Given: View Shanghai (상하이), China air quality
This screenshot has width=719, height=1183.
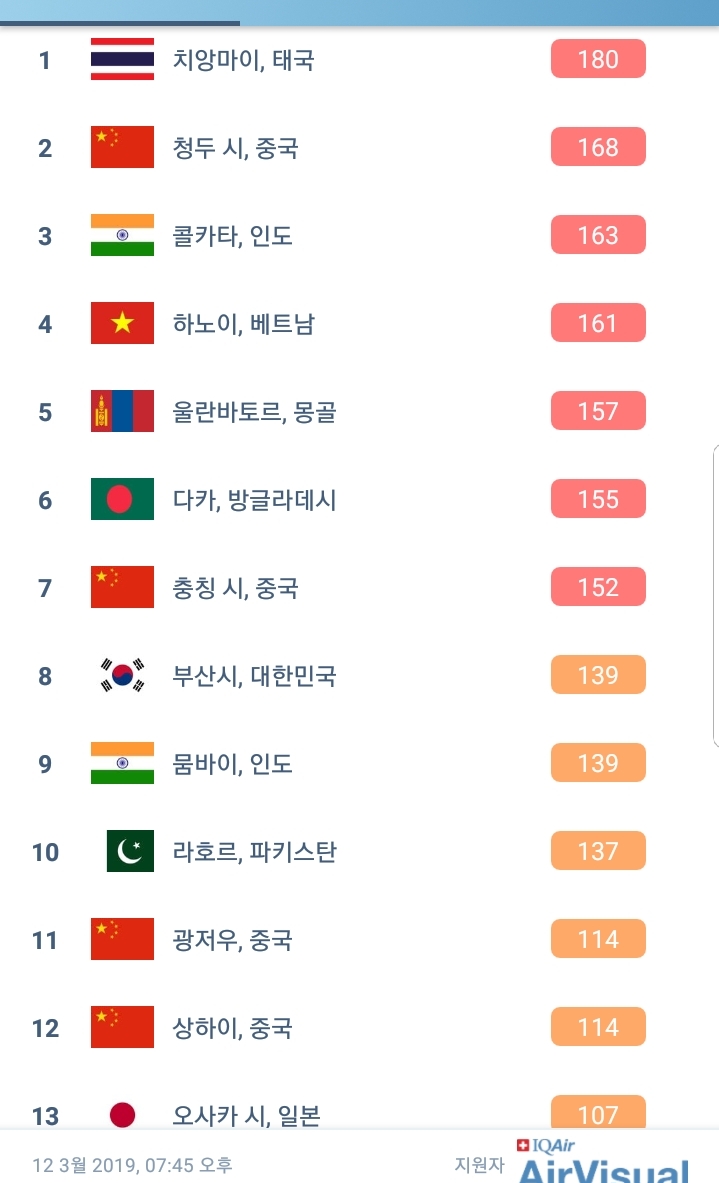Looking at the screenshot, I should 232,1028.
